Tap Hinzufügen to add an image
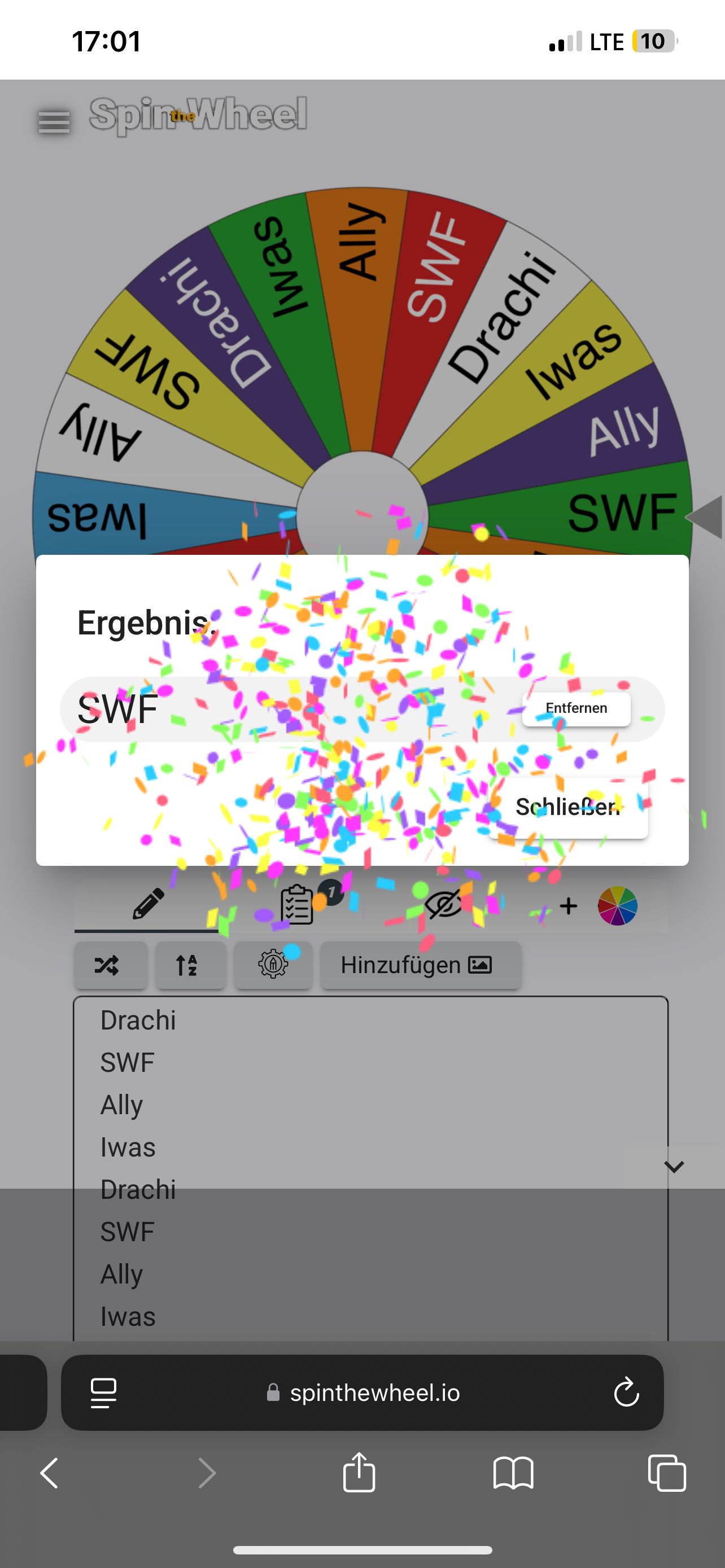This screenshot has height=1568, width=725. tap(420, 965)
